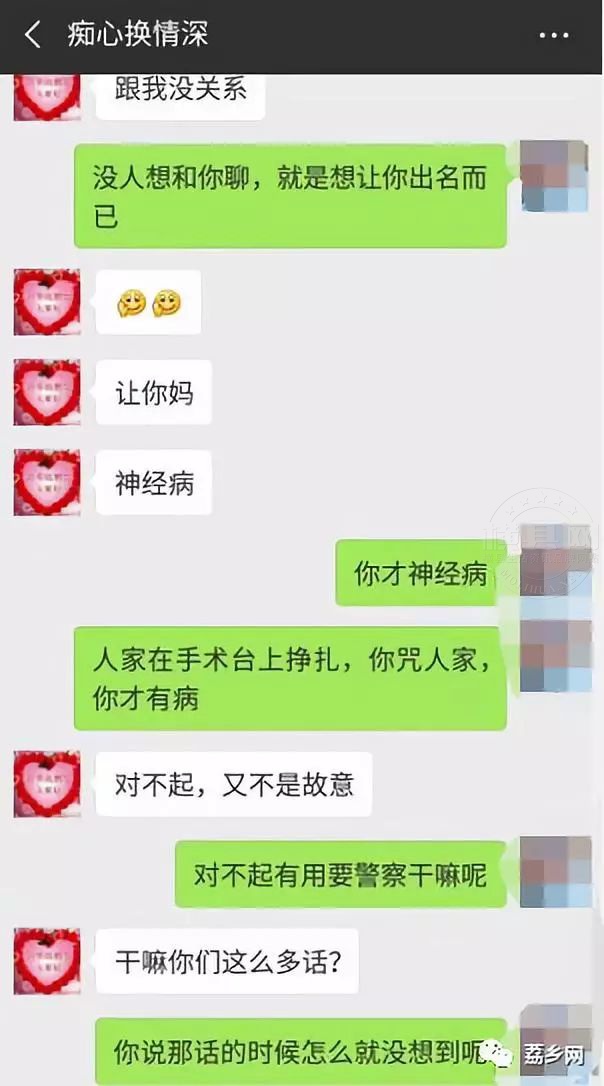The height and width of the screenshot is (1086, 604).
Task: Go back from the 痴心换情深 chat
Action: (33, 36)
